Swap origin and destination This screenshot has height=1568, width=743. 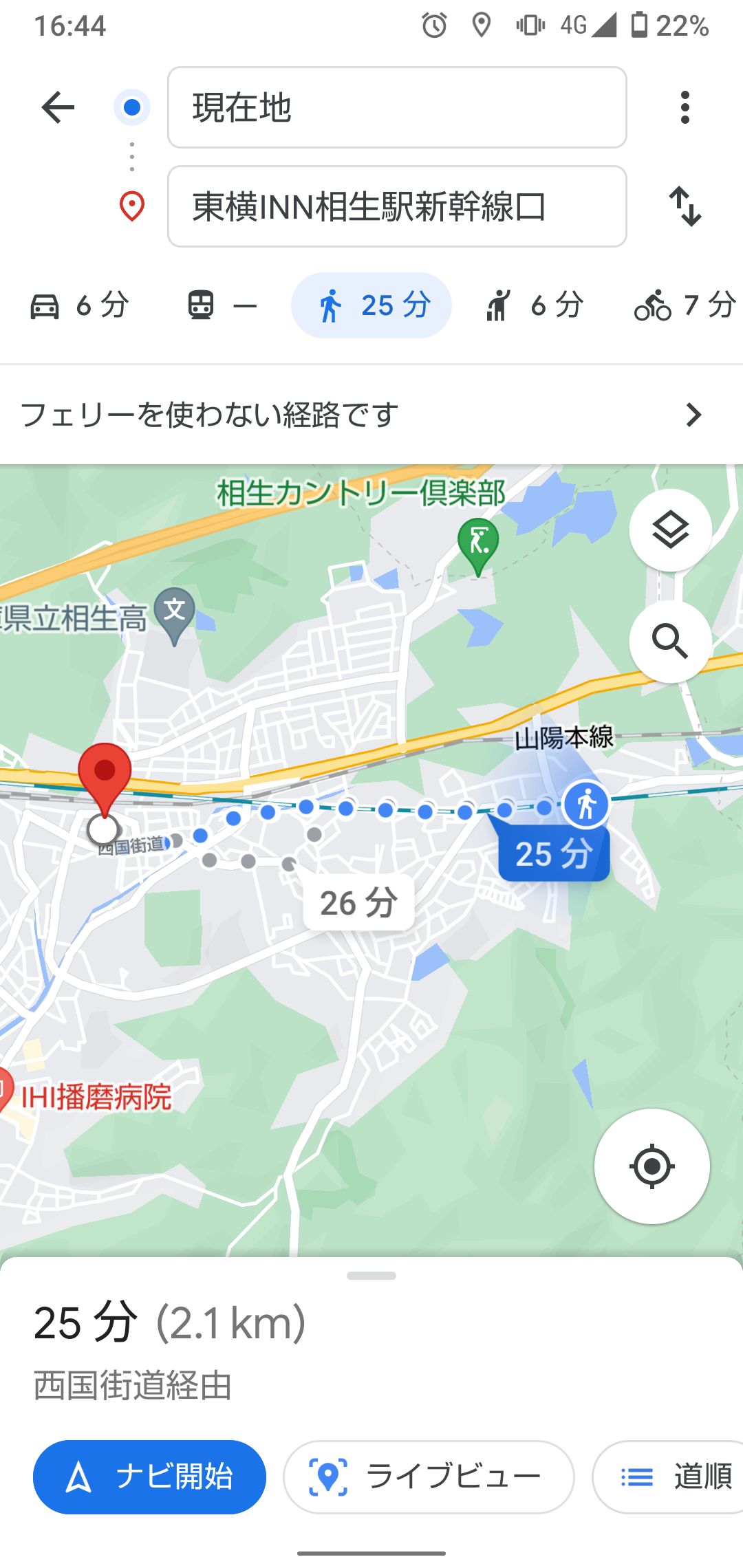click(x=685, y=206)
